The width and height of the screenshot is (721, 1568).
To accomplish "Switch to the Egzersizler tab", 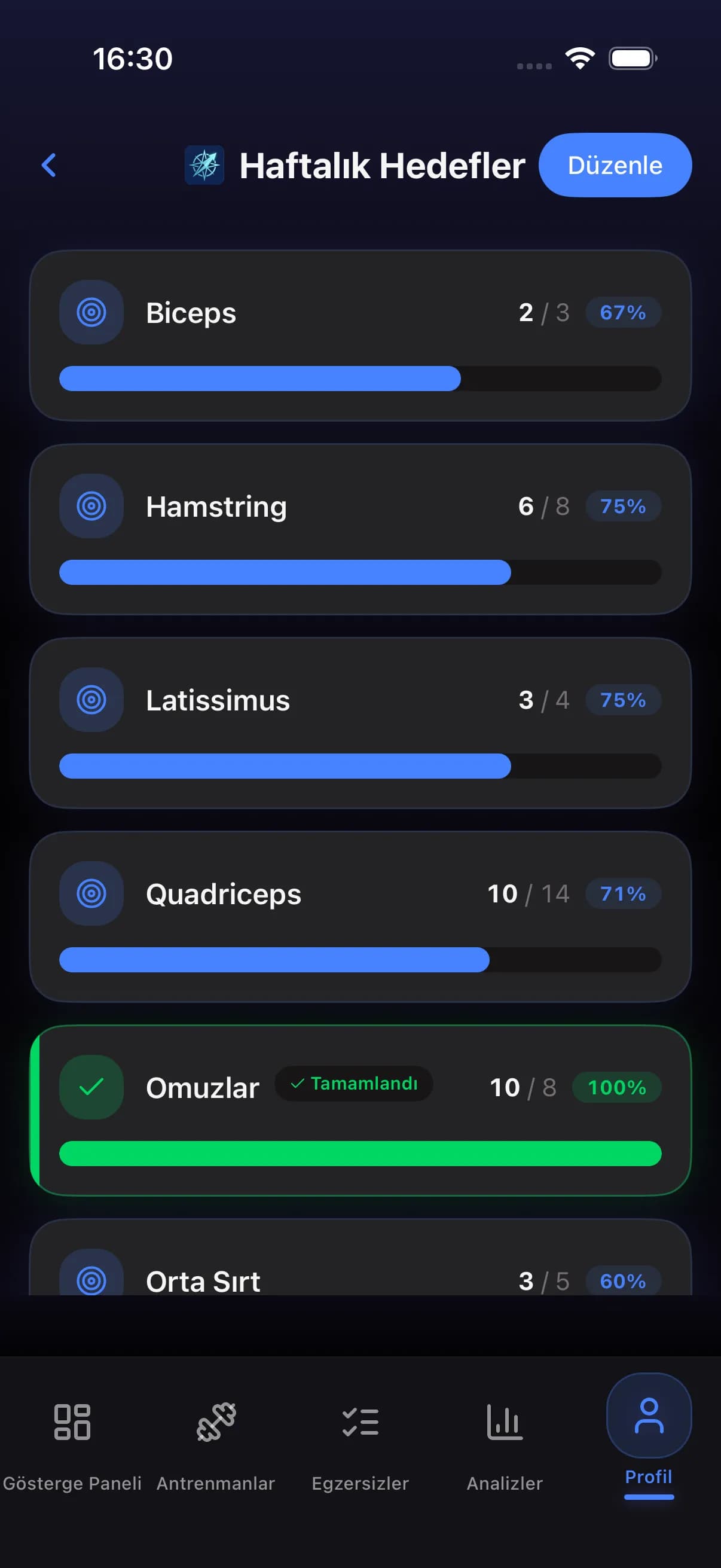I will tap(360, 1441).
